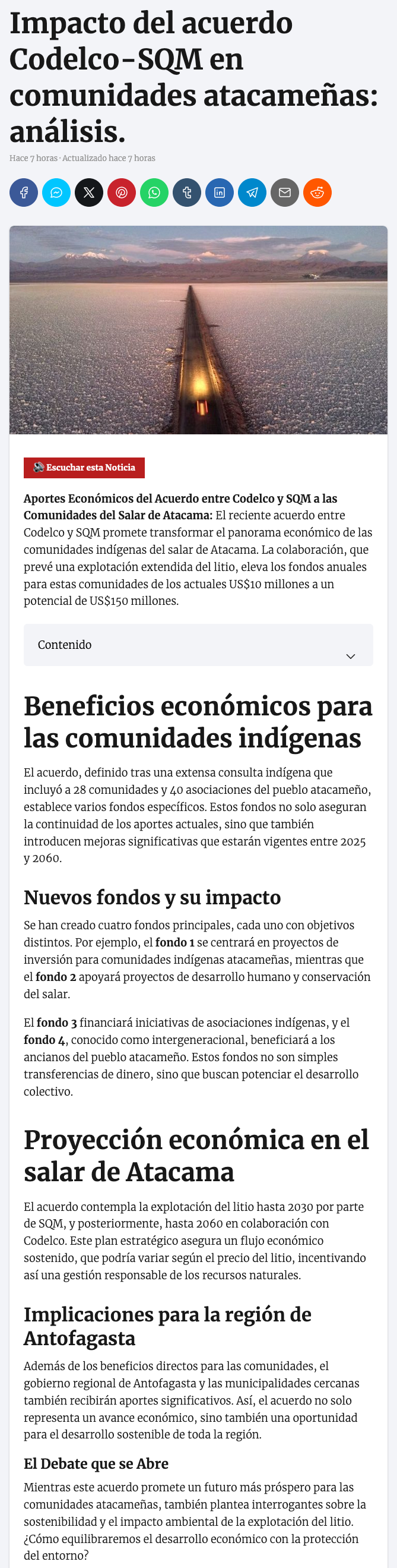Share the article by email
Viewport: 397px width, 1568px height.
(x=284, y=193)
